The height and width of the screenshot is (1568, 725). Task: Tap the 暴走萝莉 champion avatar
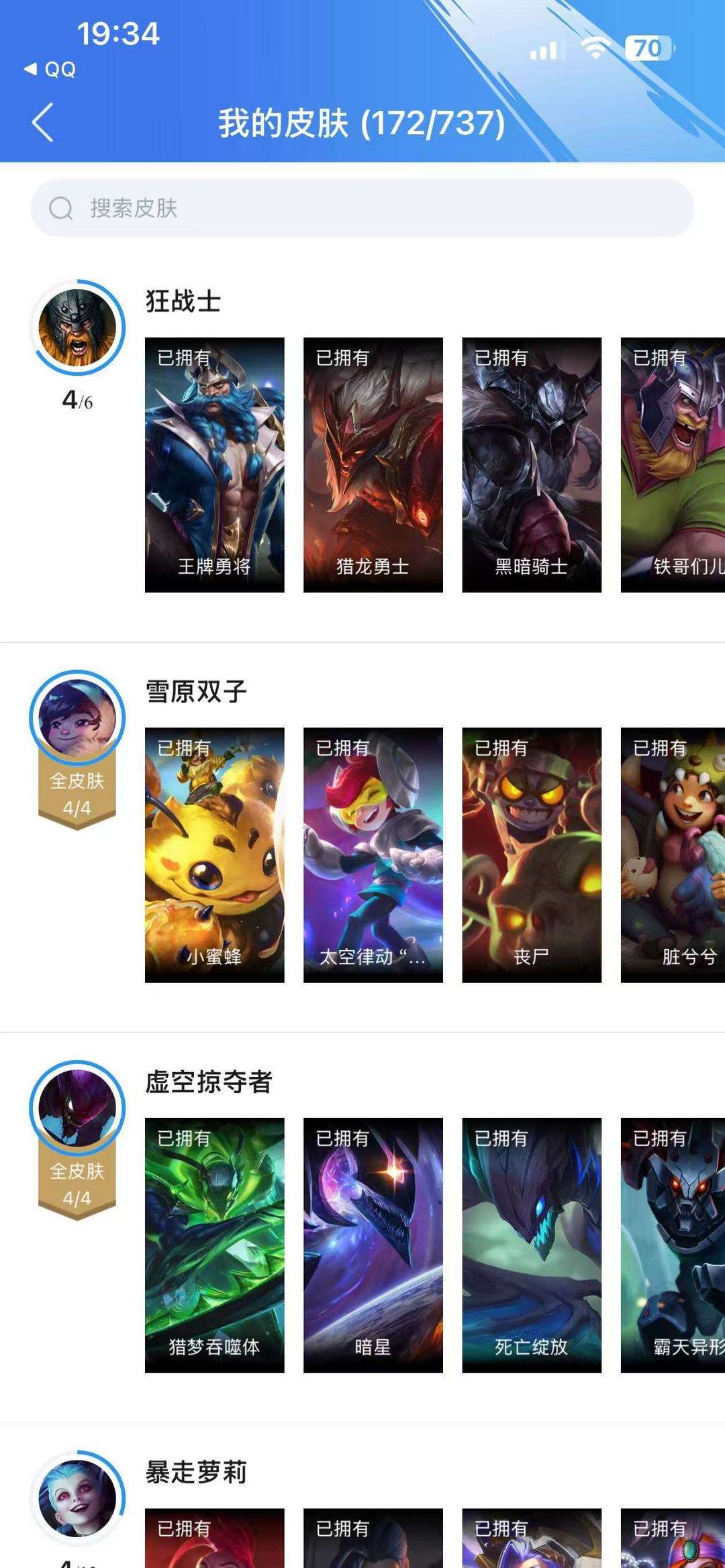[77, 1498]
